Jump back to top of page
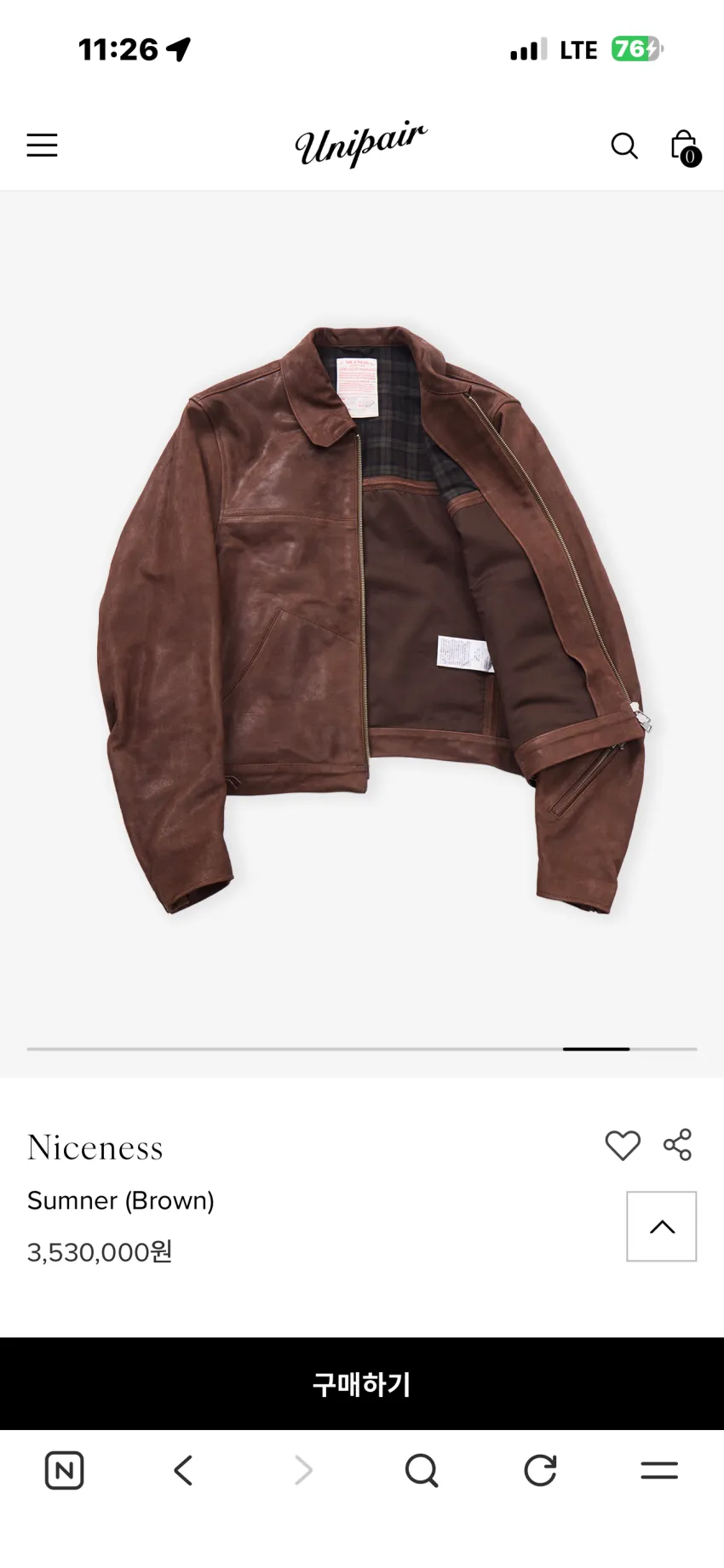The height and width of the screenshot is (1568, 724). coord(662,1227)
